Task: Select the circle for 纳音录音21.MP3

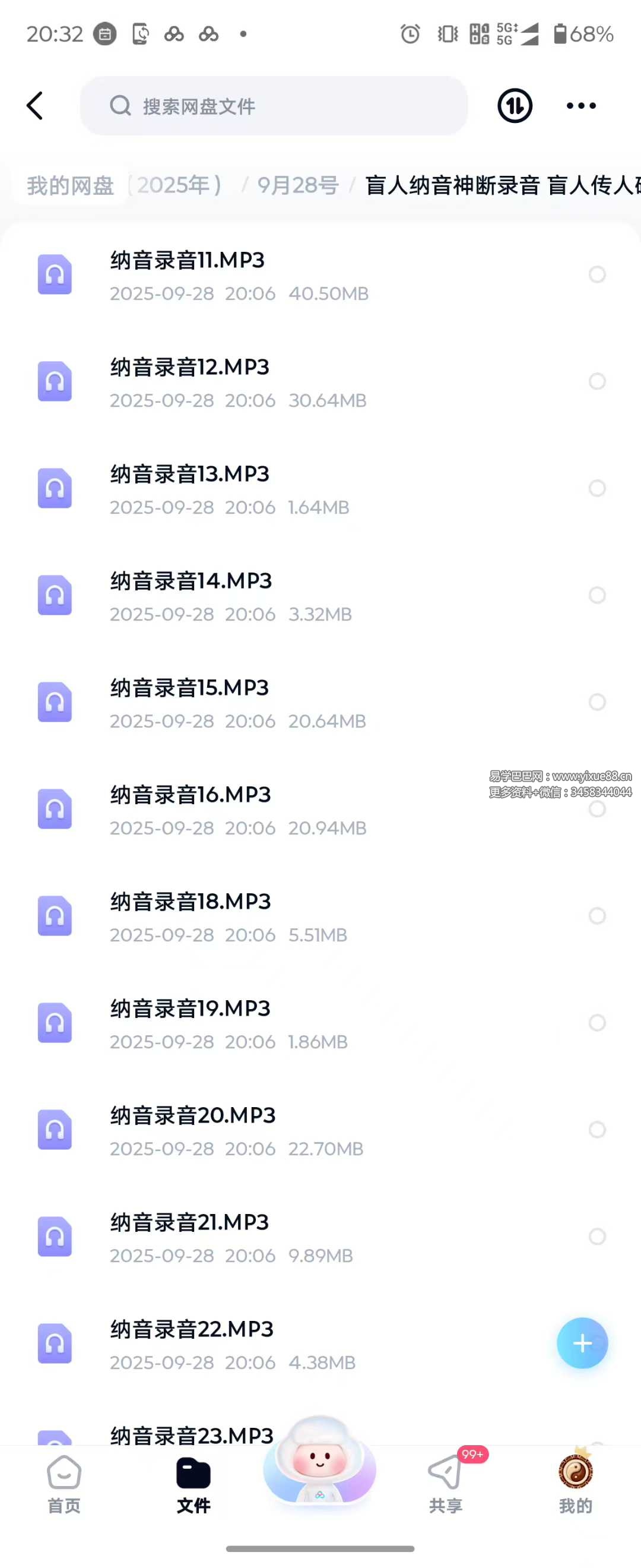Action: pyautogui.click(x=596, y=1236)
